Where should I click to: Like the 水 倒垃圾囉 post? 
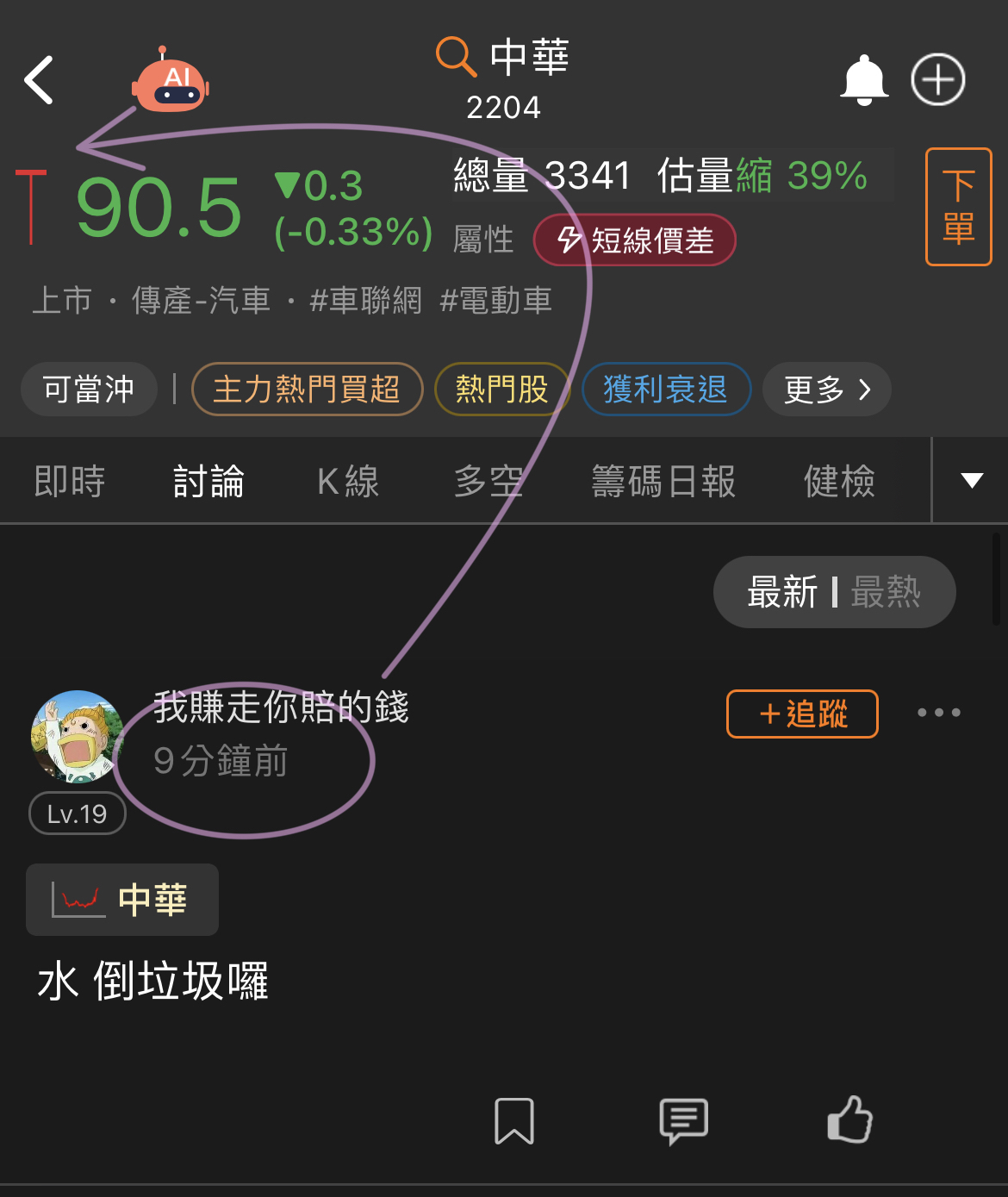(x=849, y=1119)
